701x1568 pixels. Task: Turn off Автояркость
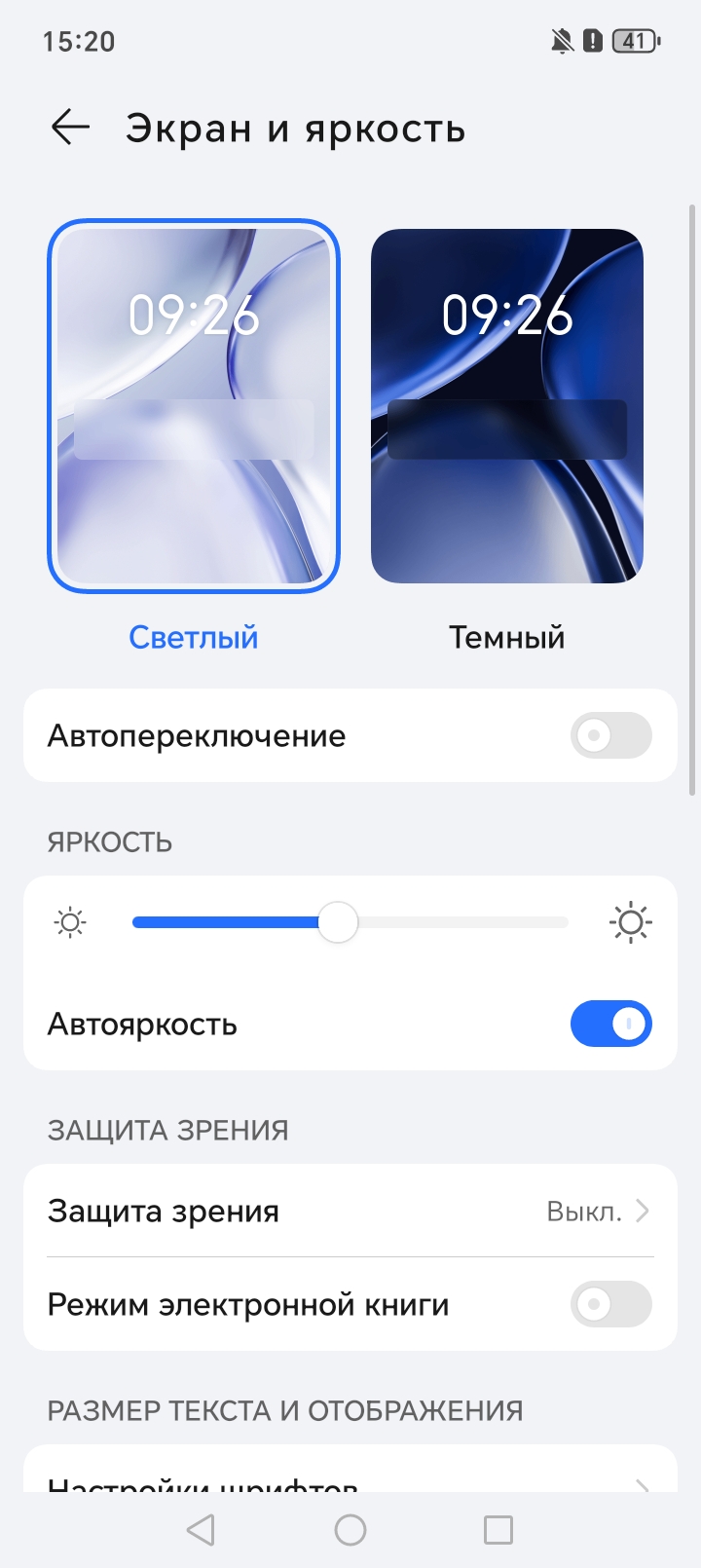(610, 1024)
